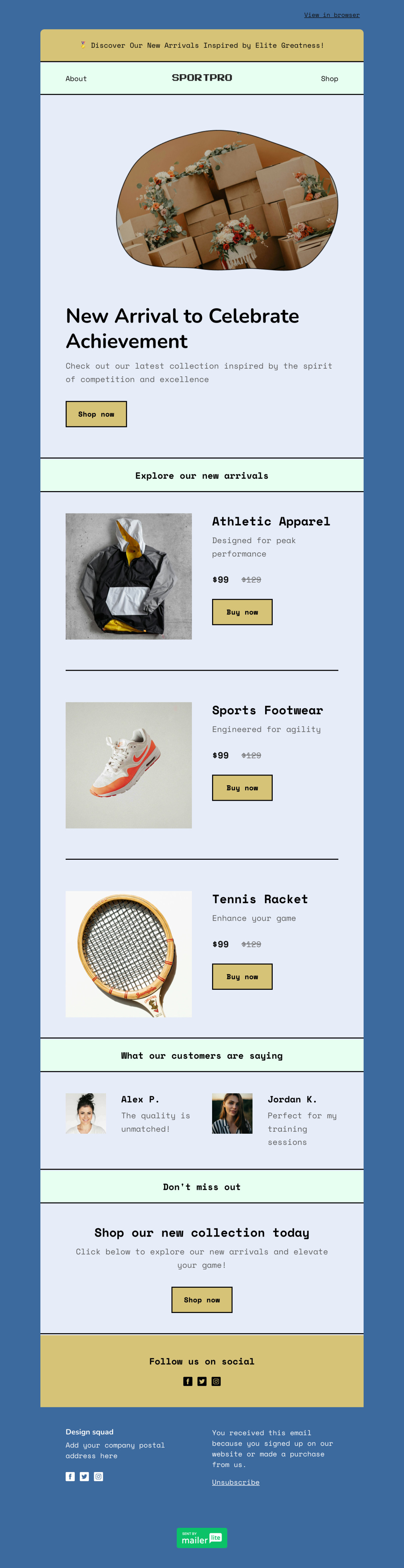Open the View in browser link
Screen dimensions: 404x1568
[x=332, y=15]
